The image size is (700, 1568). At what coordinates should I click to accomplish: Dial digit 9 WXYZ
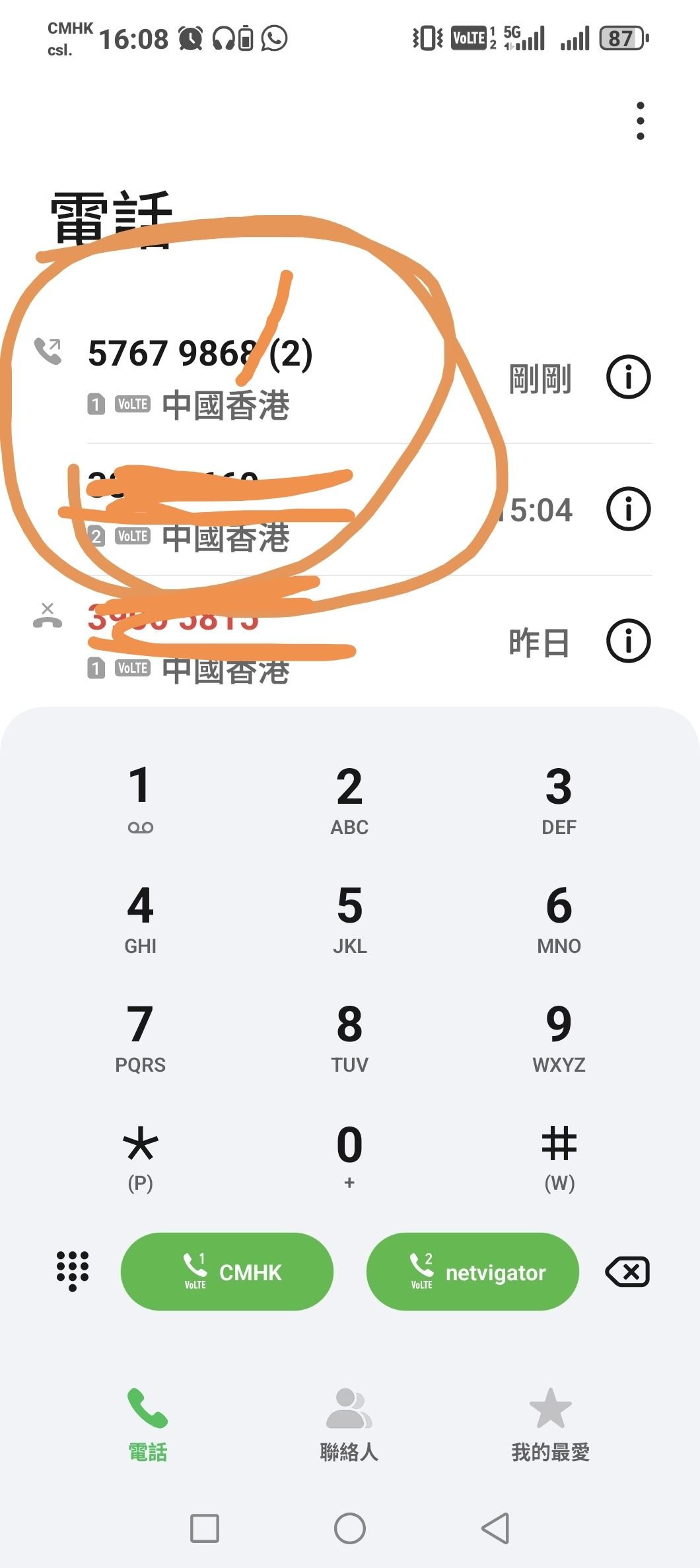pyautogui.click(x=559, y=1036)
